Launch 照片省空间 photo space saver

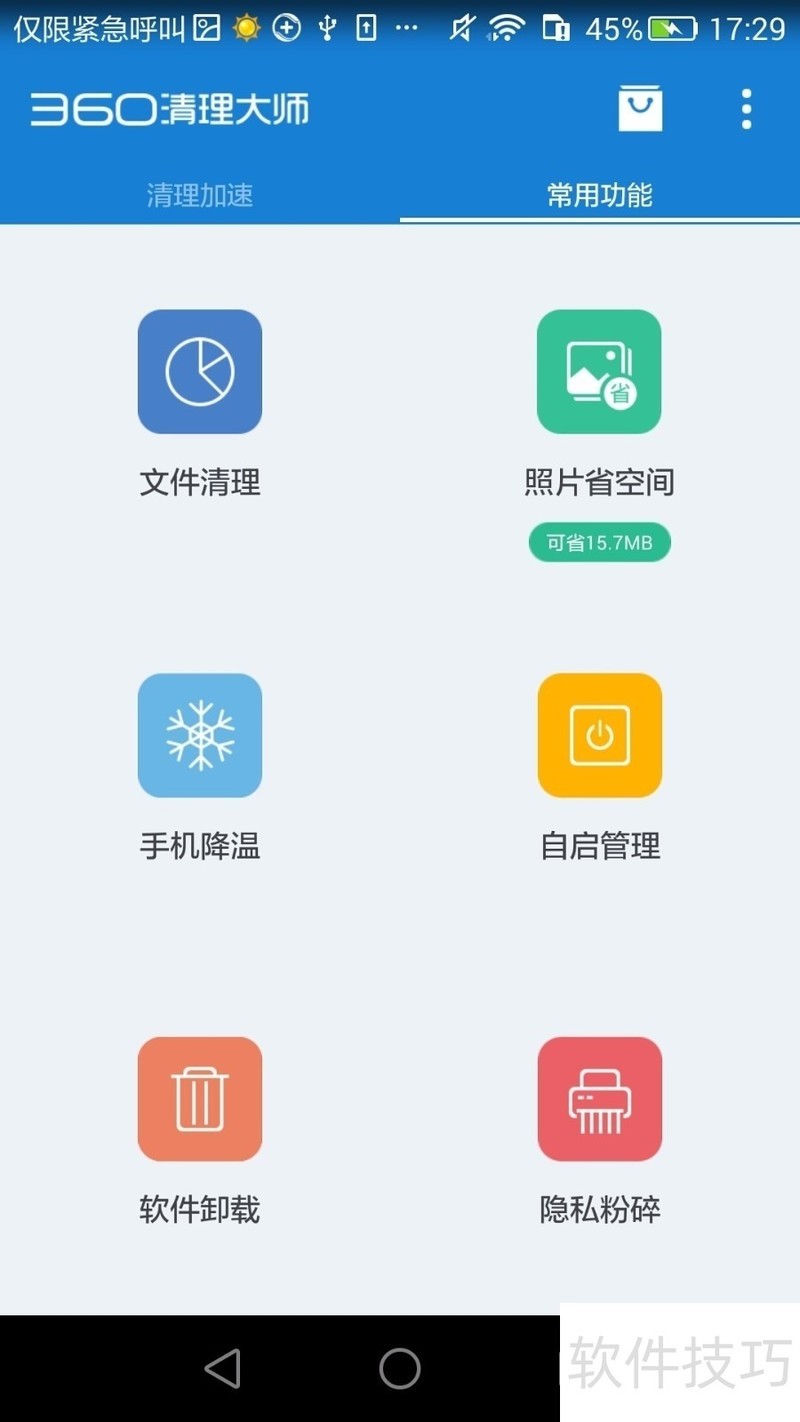coord(600,372)
